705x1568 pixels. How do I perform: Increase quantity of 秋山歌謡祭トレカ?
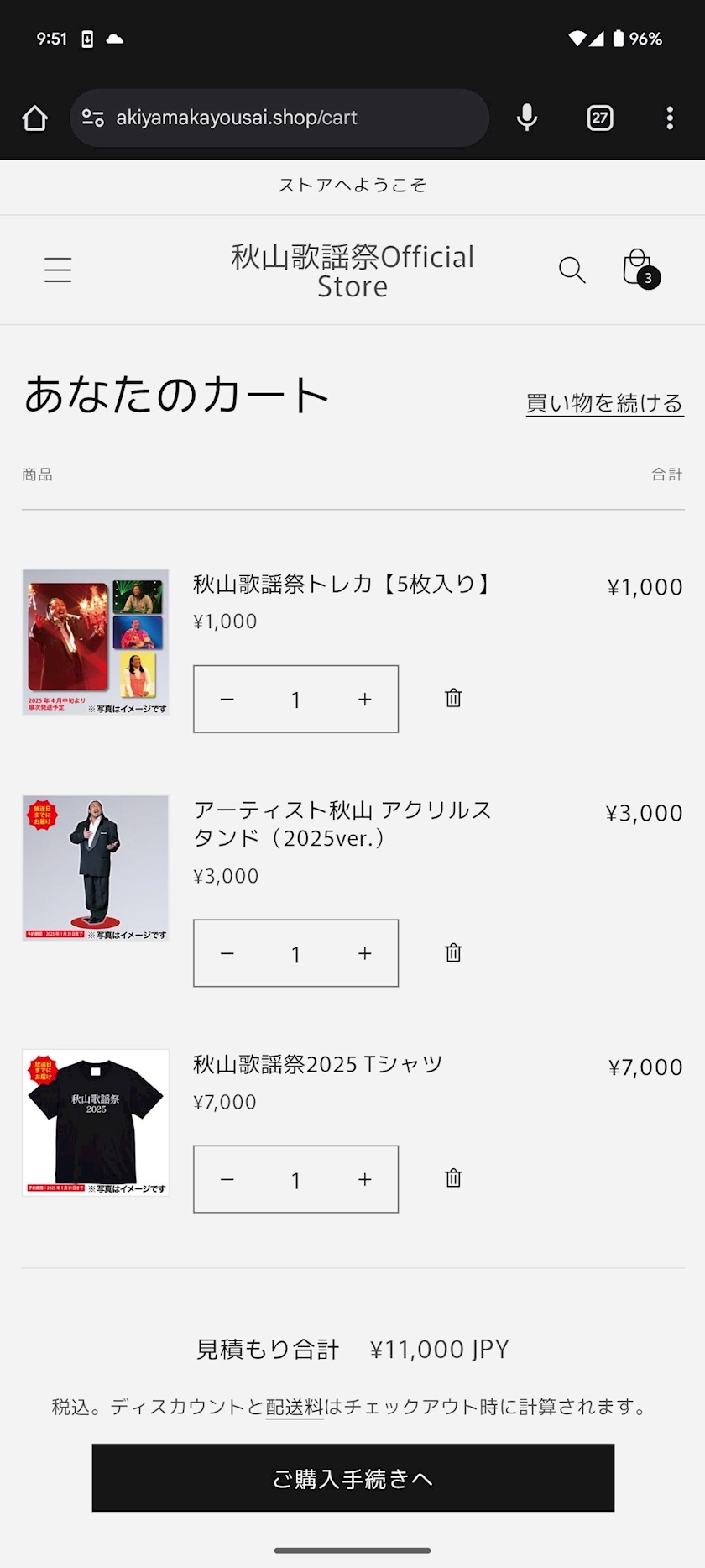pyautogui.click(x=364, y=700)
